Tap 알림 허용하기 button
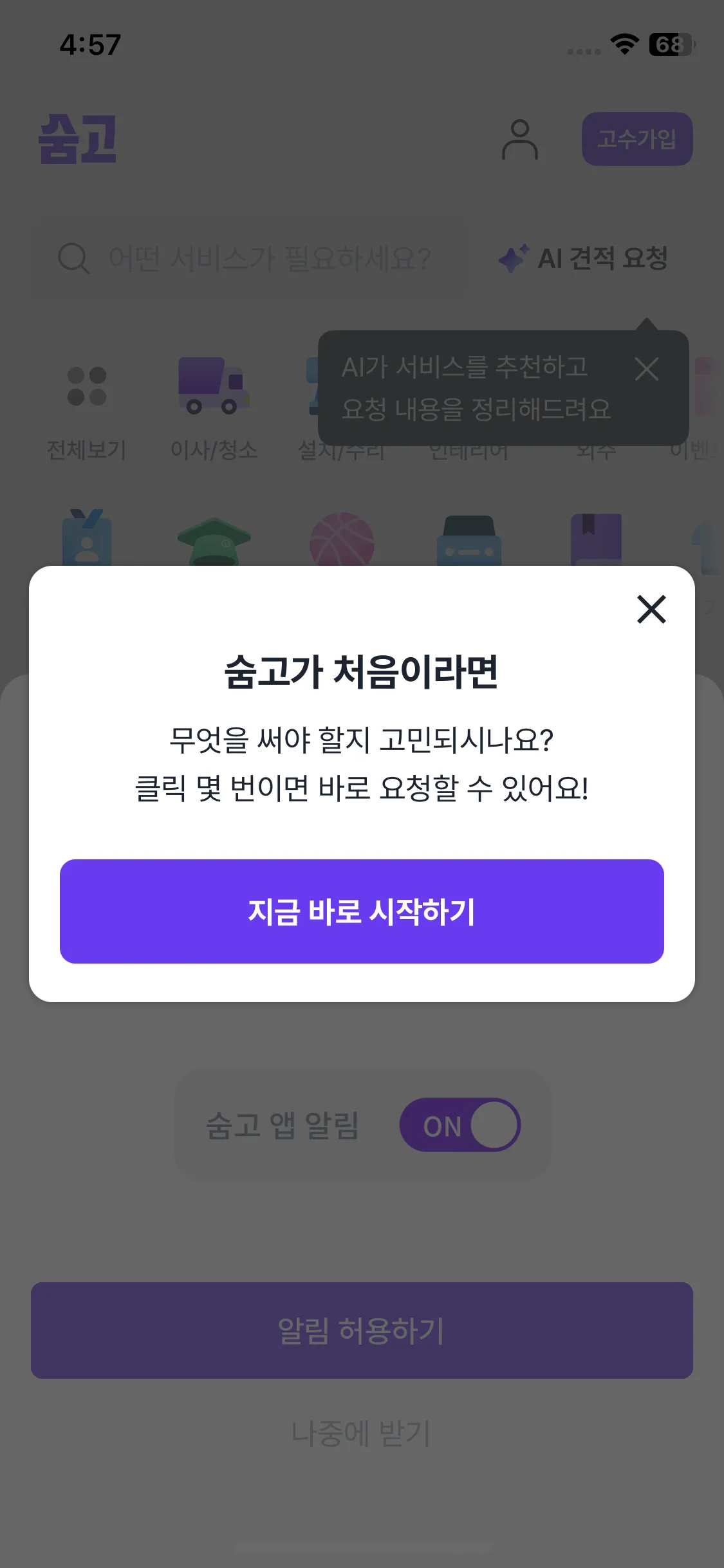724x1568 pixels. 362,1330
